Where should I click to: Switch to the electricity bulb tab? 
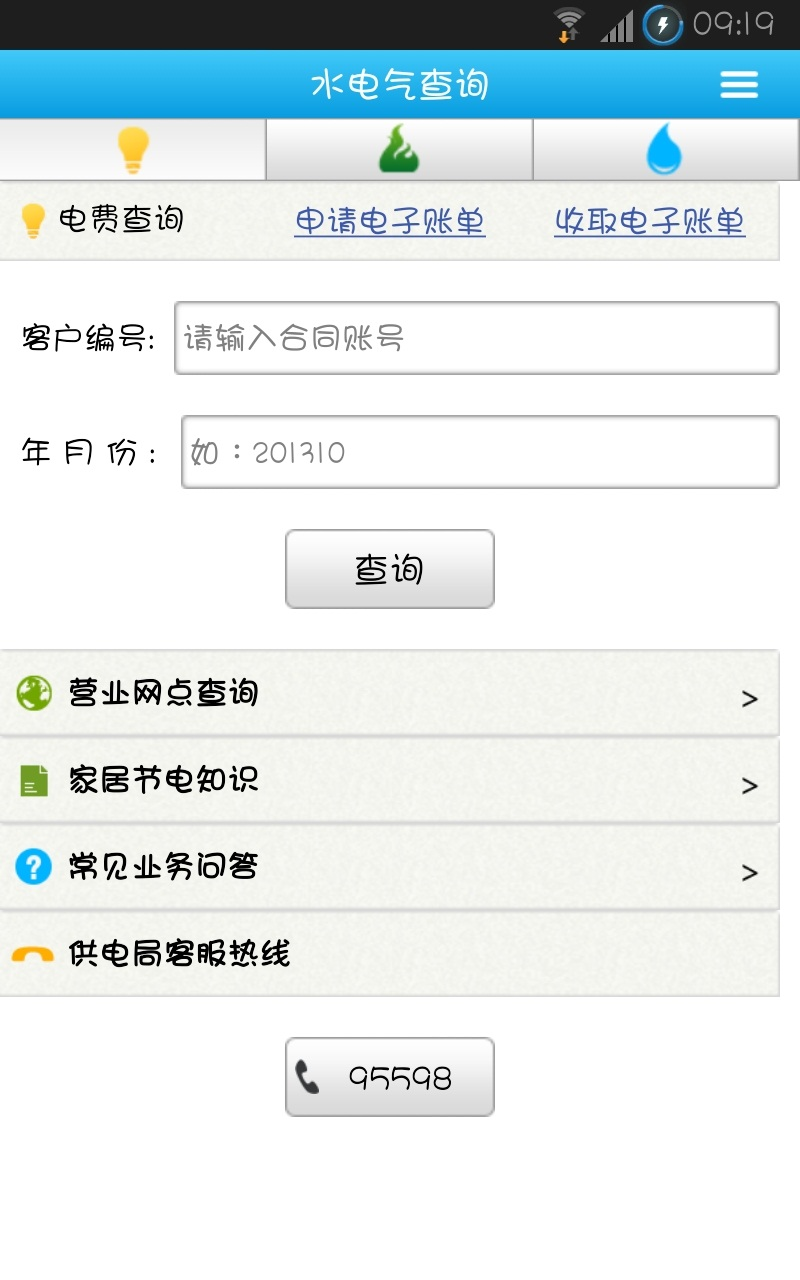click(x=133, y=150)
